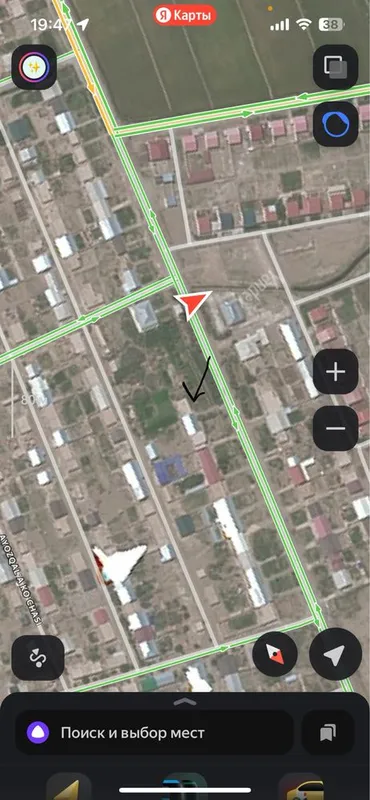Image resolution: width=370 pixels, height=800 pixels.
Task: Open the map layers button
Action: click(335, 67)
